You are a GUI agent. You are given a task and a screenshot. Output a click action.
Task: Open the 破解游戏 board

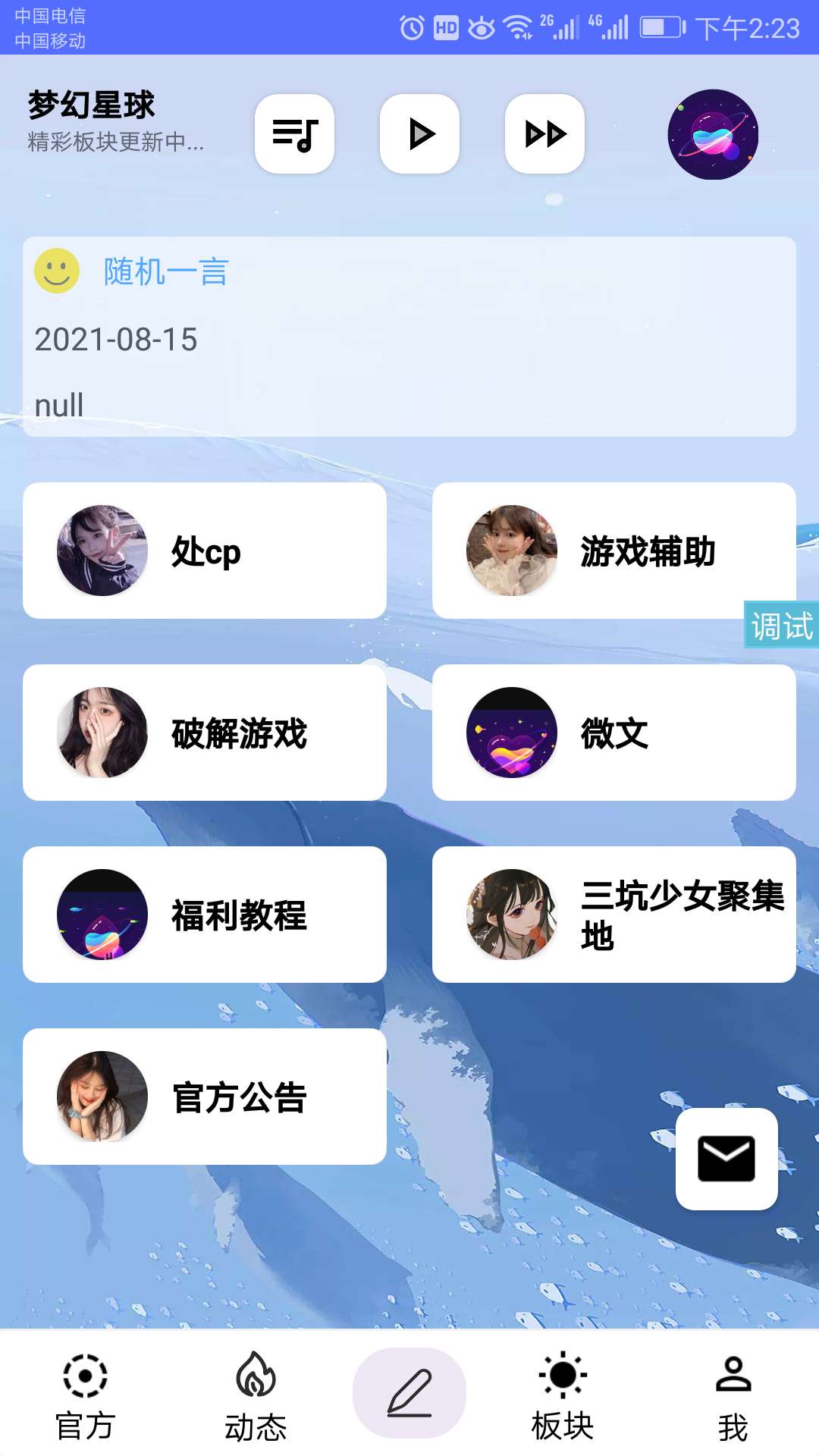click(x=205, y=733)
